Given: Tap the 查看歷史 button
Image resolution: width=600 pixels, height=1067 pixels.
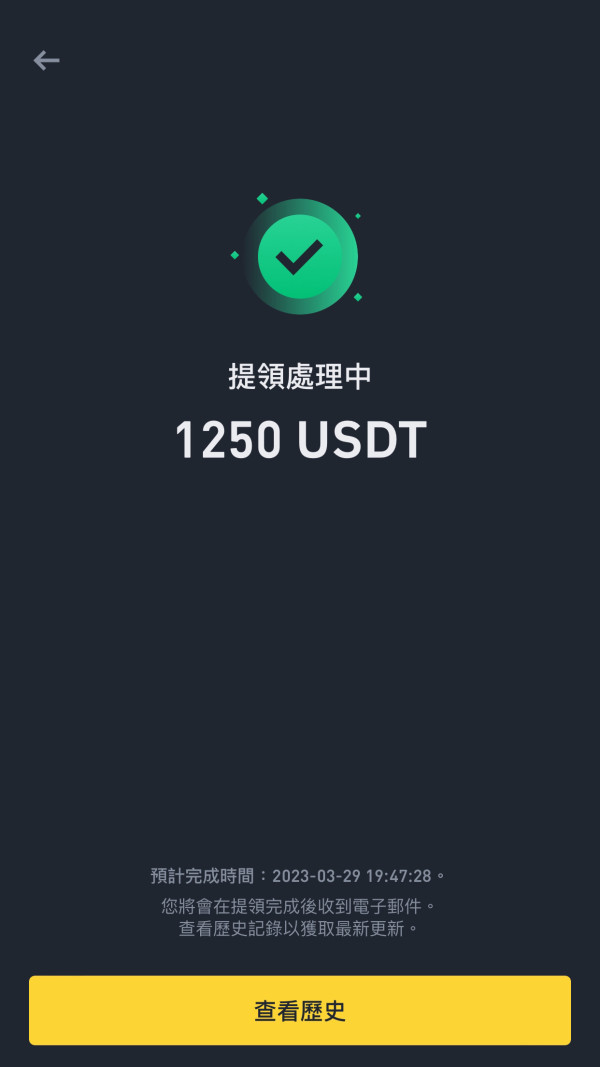Looking at the screenshot, I should (x=300, y=1010).
